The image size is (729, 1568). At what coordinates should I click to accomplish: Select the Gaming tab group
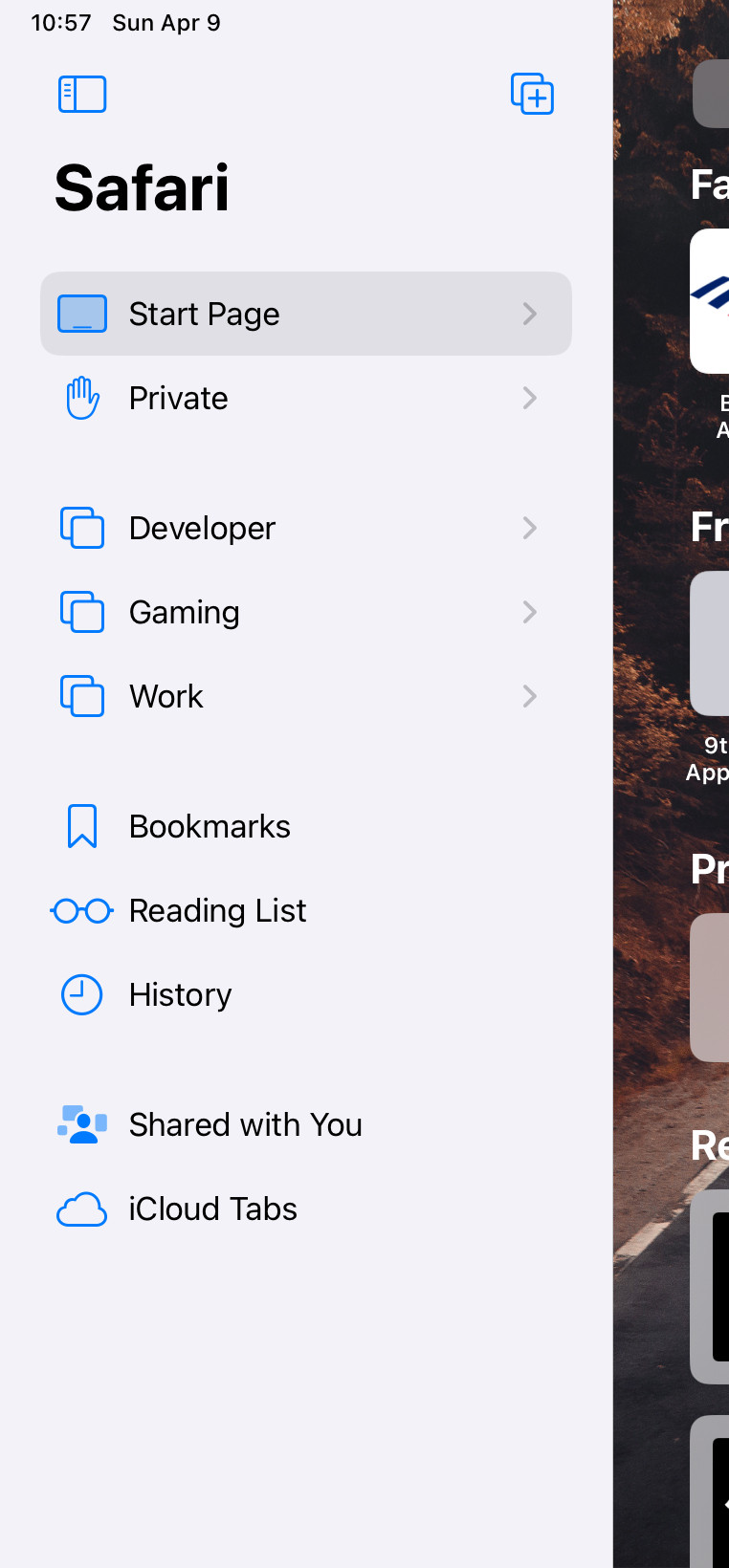(x=305, y=612)
